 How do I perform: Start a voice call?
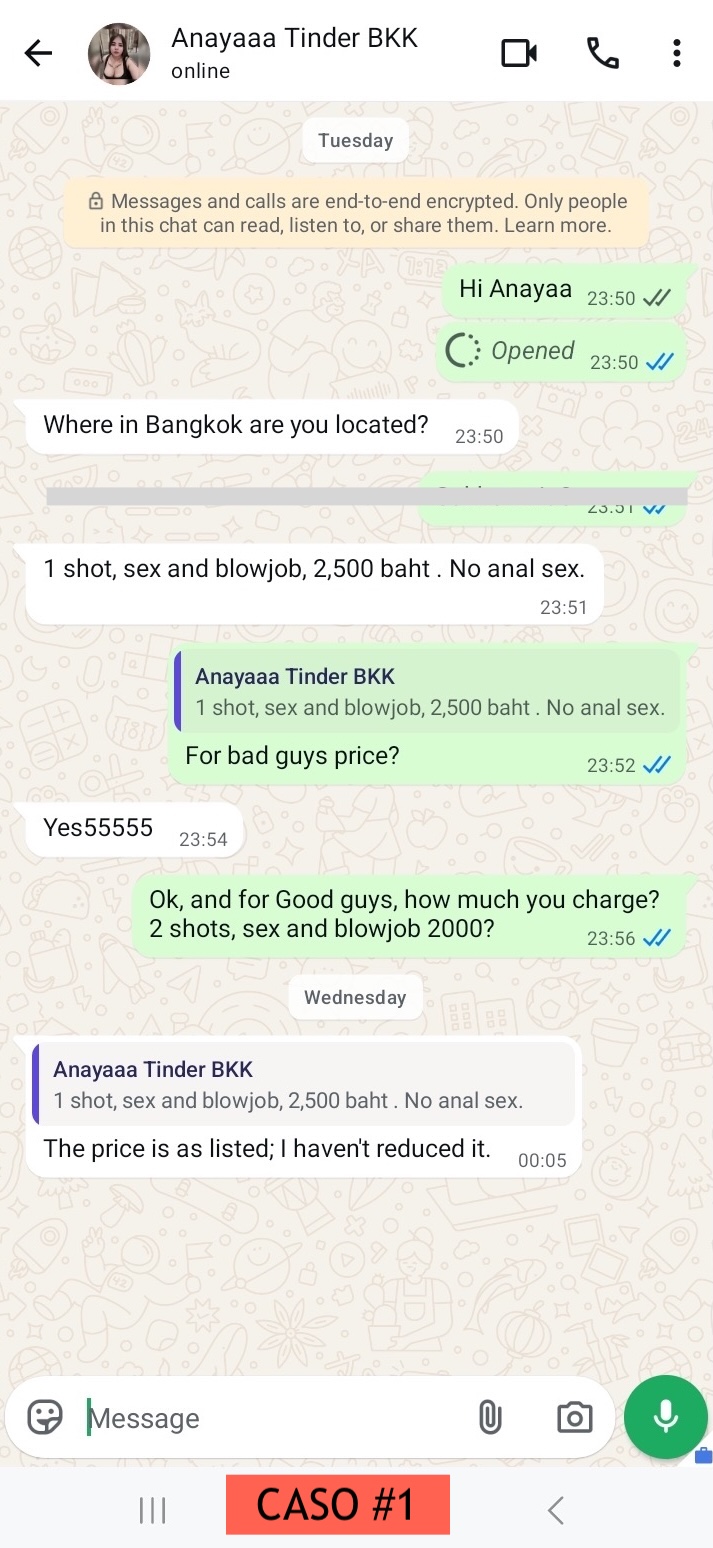[602, 53]
